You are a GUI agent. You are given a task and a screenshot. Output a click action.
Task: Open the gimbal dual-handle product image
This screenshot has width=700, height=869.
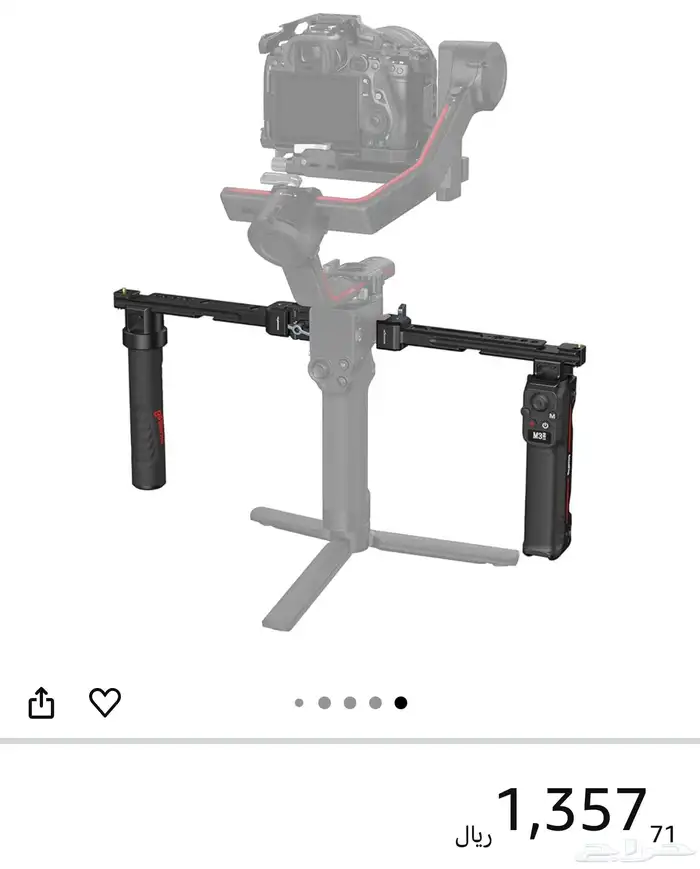point(350,330)
